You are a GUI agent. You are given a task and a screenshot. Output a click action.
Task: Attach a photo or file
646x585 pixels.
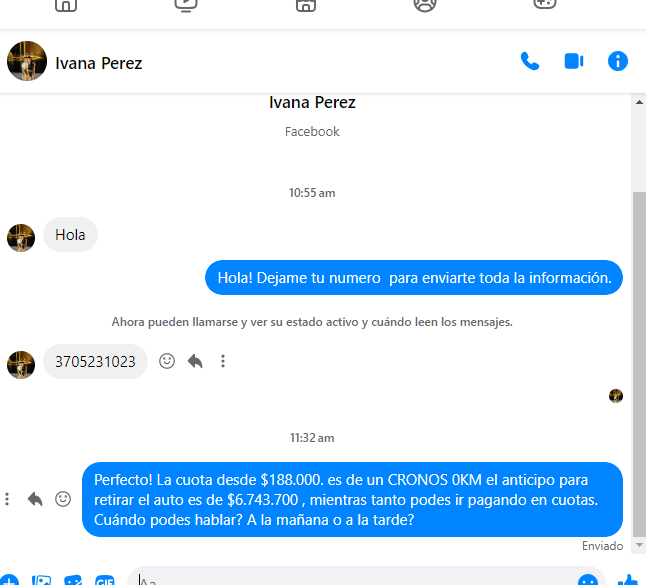point(41,580)
